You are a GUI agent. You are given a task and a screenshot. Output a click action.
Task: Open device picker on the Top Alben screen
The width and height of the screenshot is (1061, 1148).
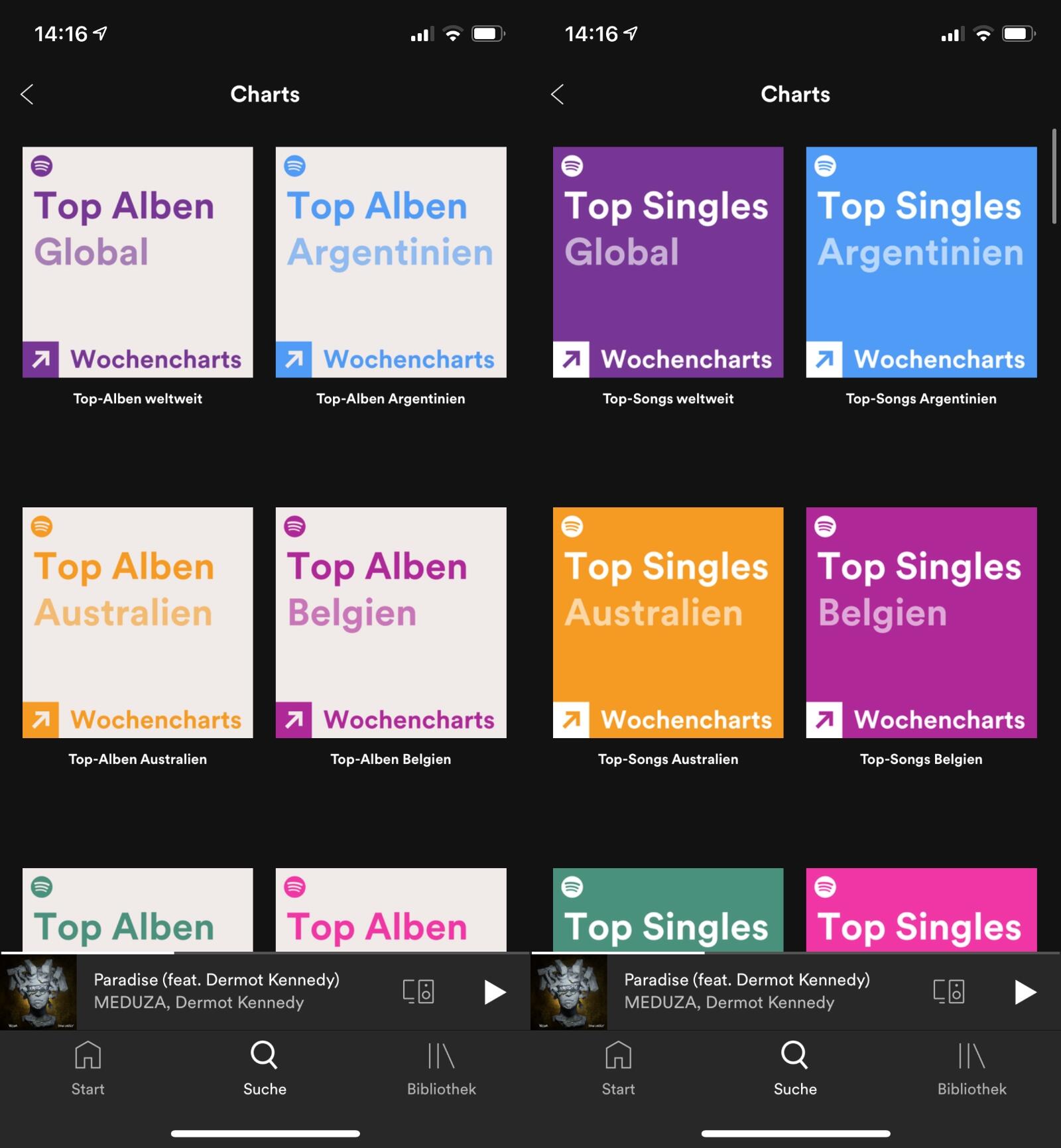(418, 991)
